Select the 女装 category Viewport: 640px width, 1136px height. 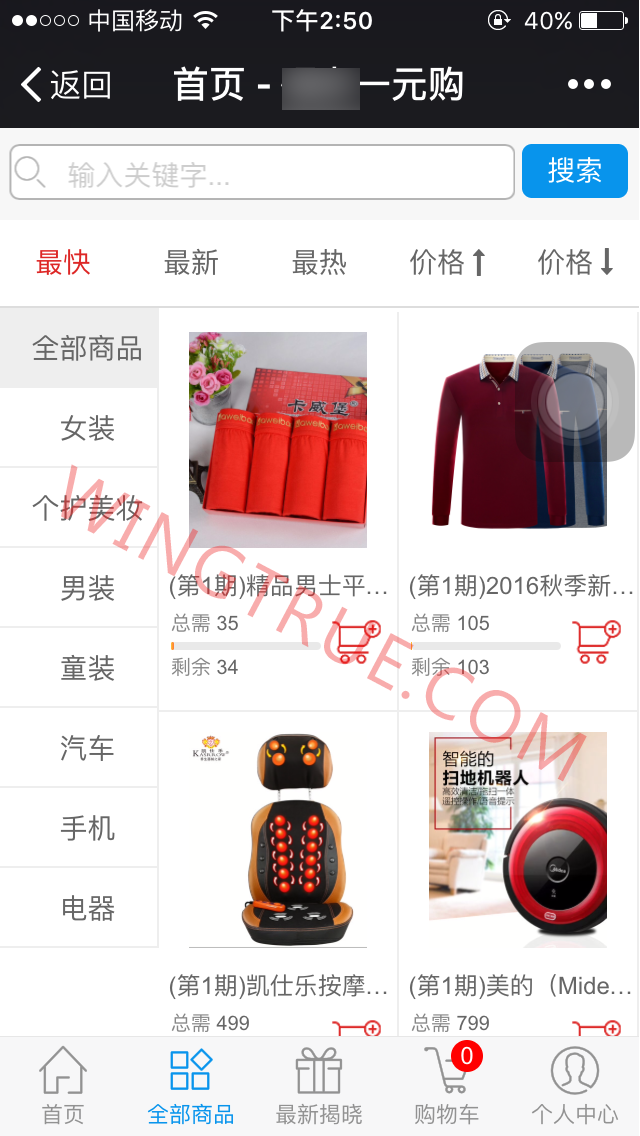pyautogui.click(x=88, y=428)
